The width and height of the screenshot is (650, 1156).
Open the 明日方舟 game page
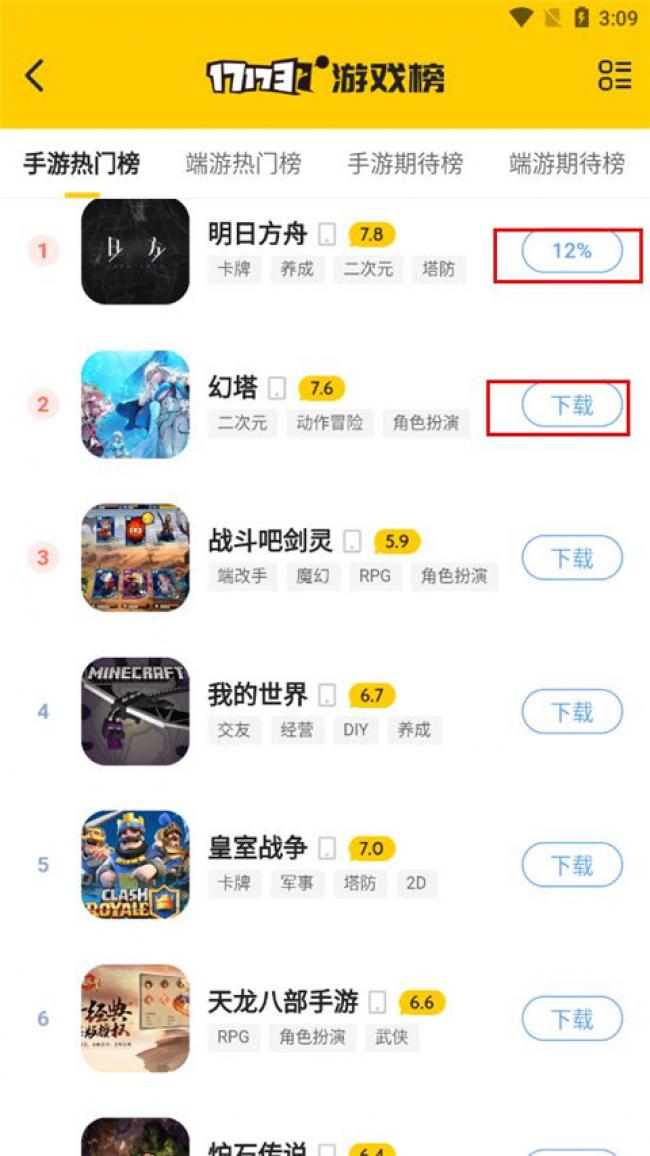[257, 234]
